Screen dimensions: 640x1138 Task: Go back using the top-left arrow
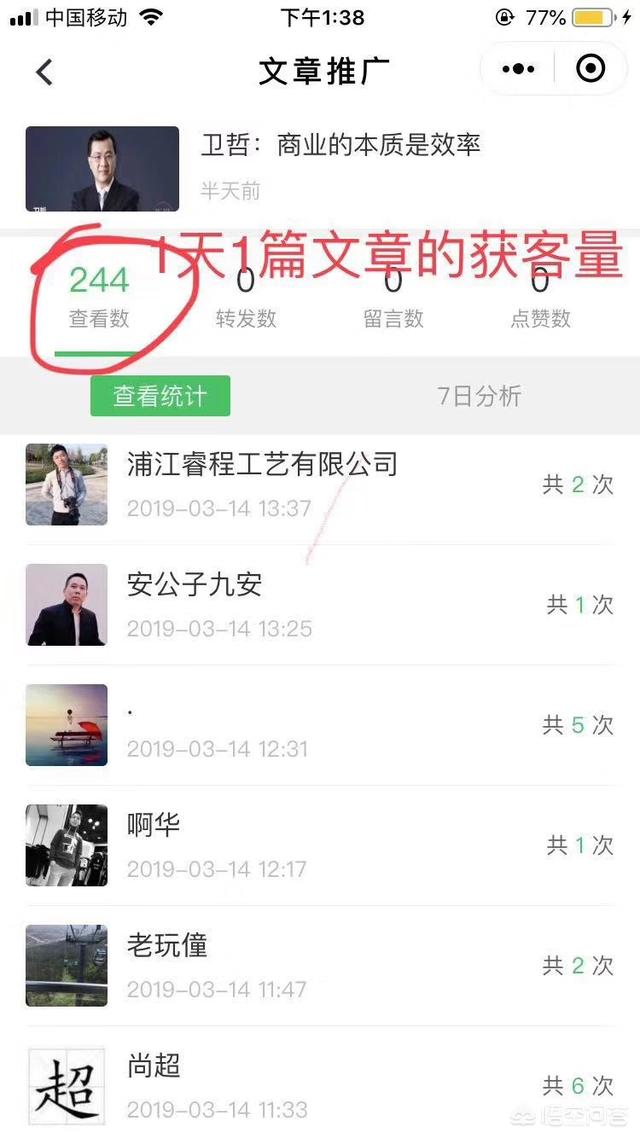point(44,71)
